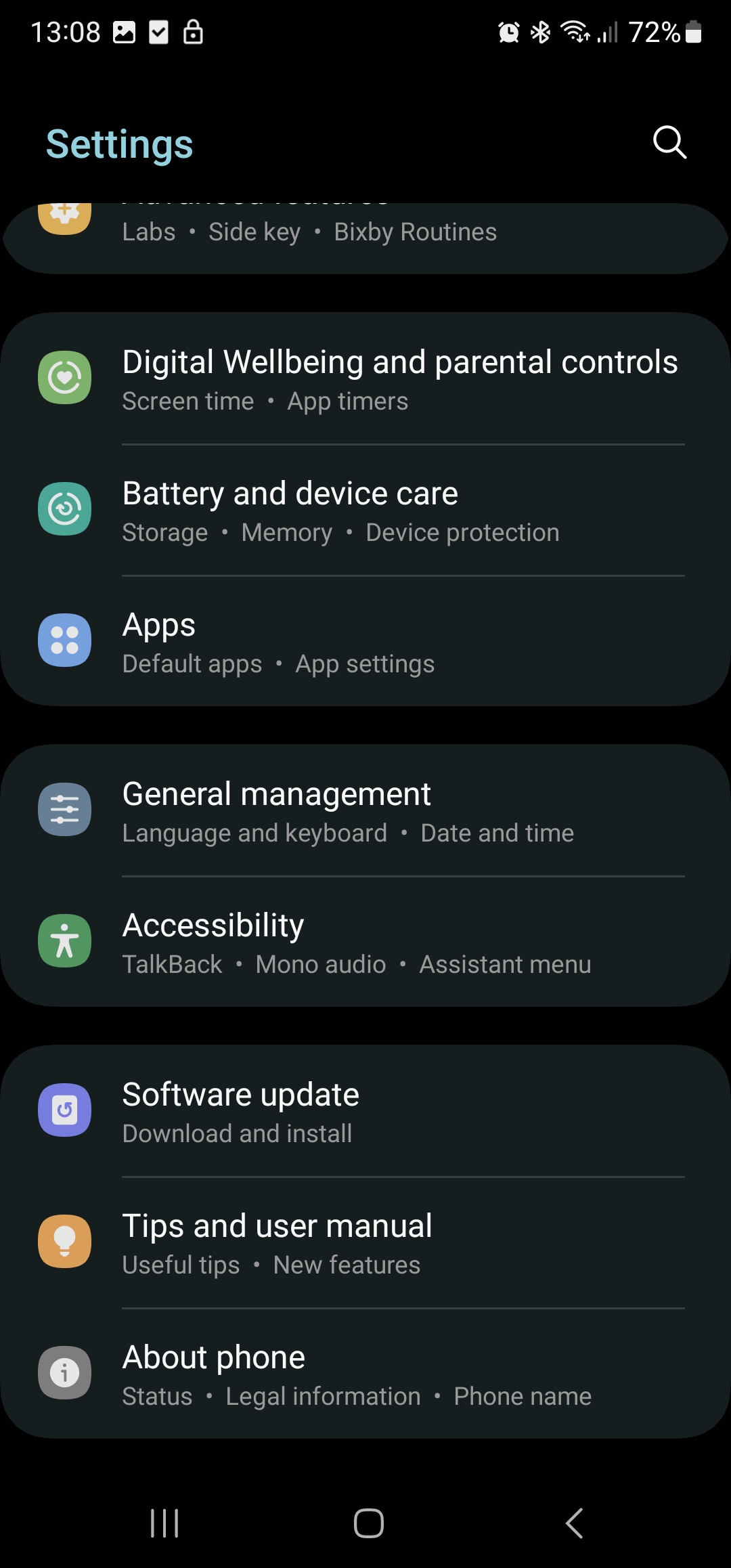Go back using the navigation bar
Viewport: 731px width, 1568px height.
pyautogui.click(x=574, y=1523)
